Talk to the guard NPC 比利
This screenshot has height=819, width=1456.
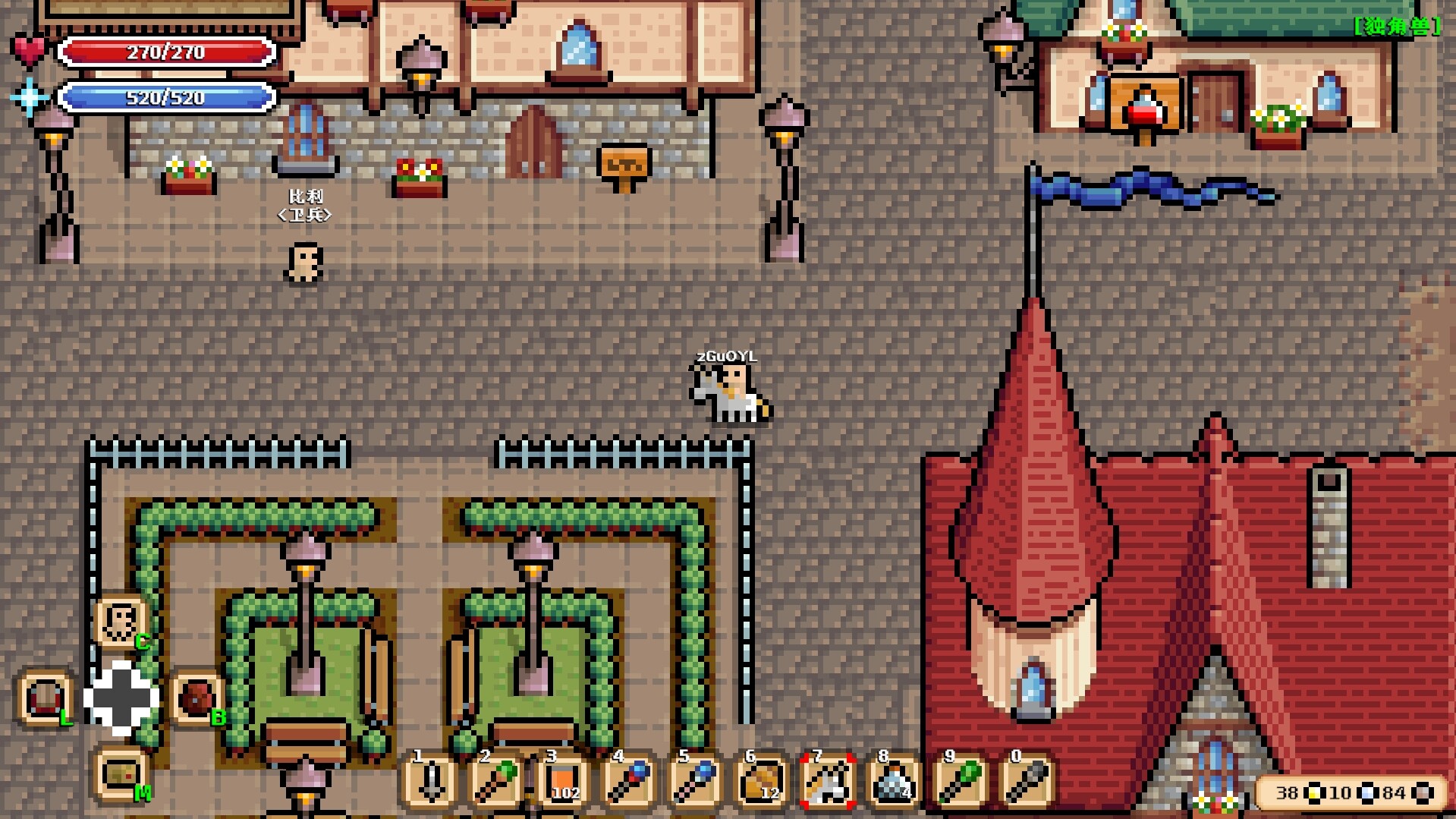305,263
